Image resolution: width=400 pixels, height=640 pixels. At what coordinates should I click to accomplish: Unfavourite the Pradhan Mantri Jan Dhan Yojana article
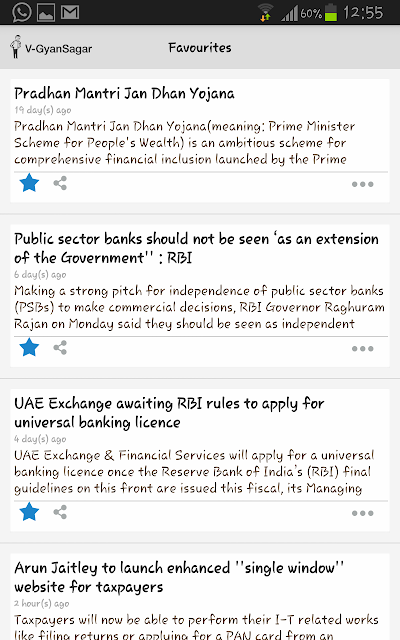[x=29, y=182]
